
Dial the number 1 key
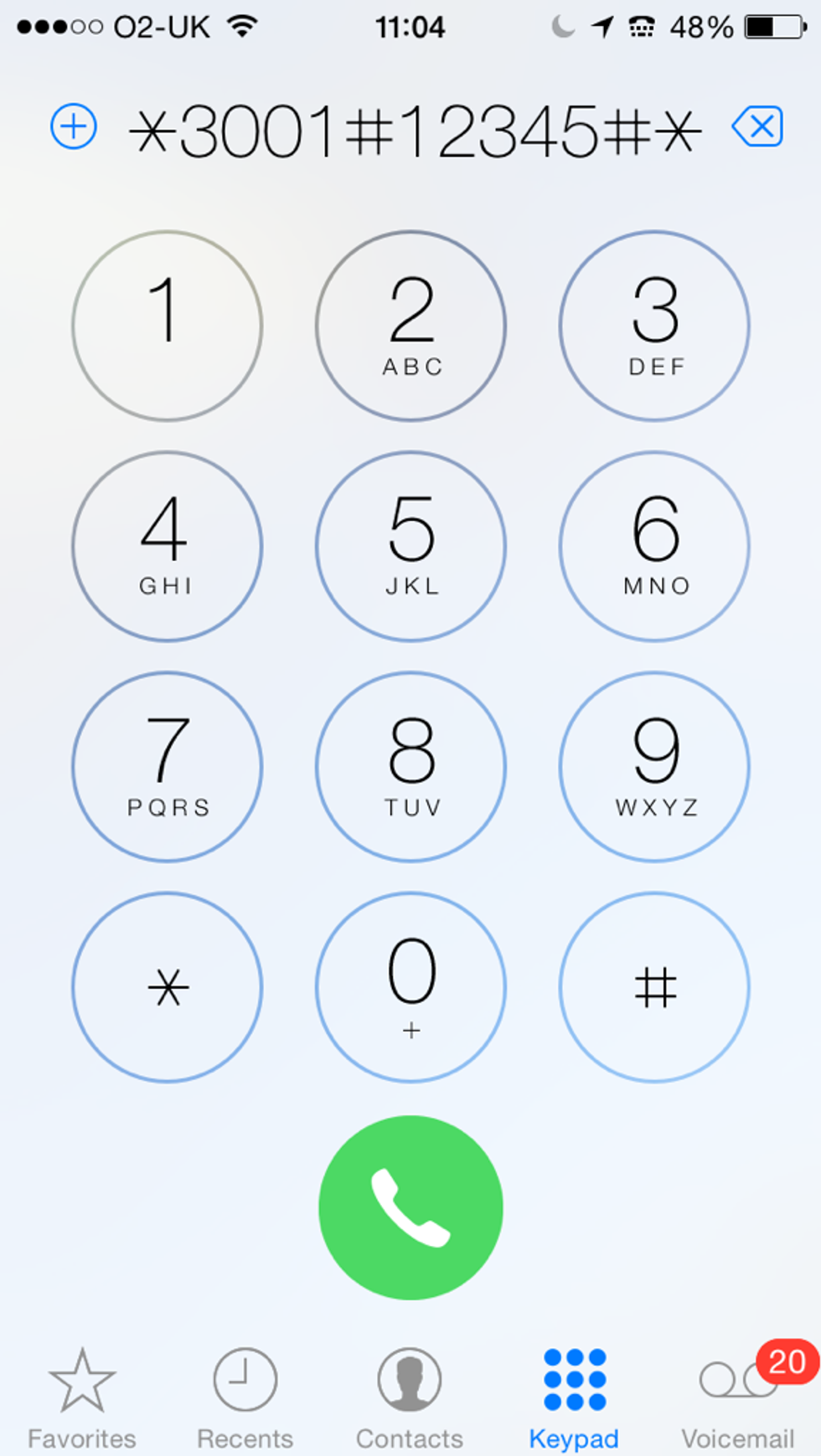(x=167, y=326)
